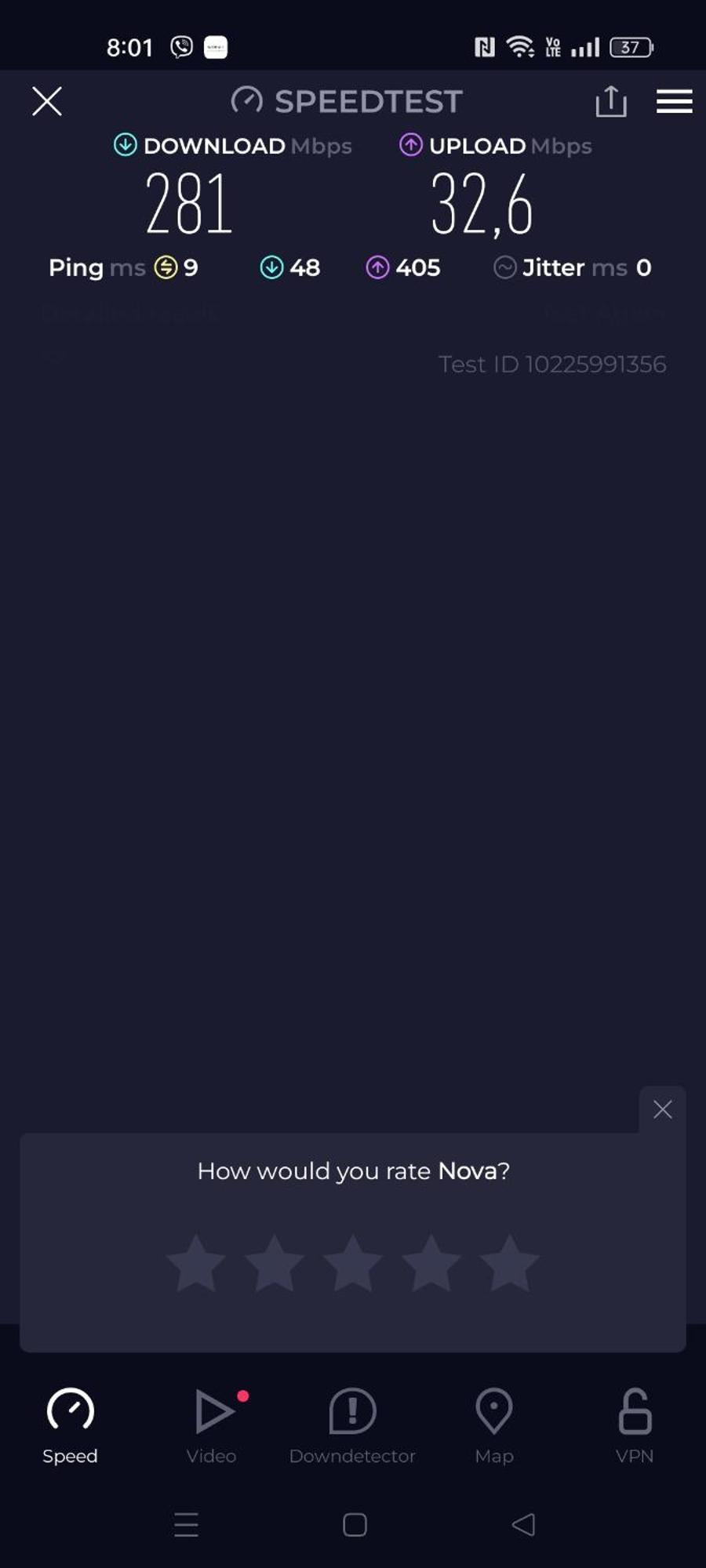
Task: Switch to the Video tab
Action: coord(212,1426)
